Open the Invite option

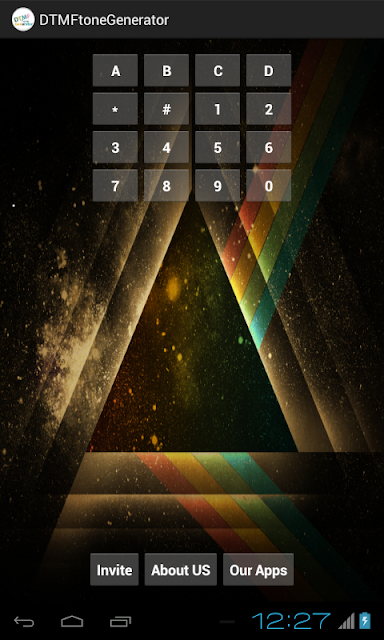point(114,569)
